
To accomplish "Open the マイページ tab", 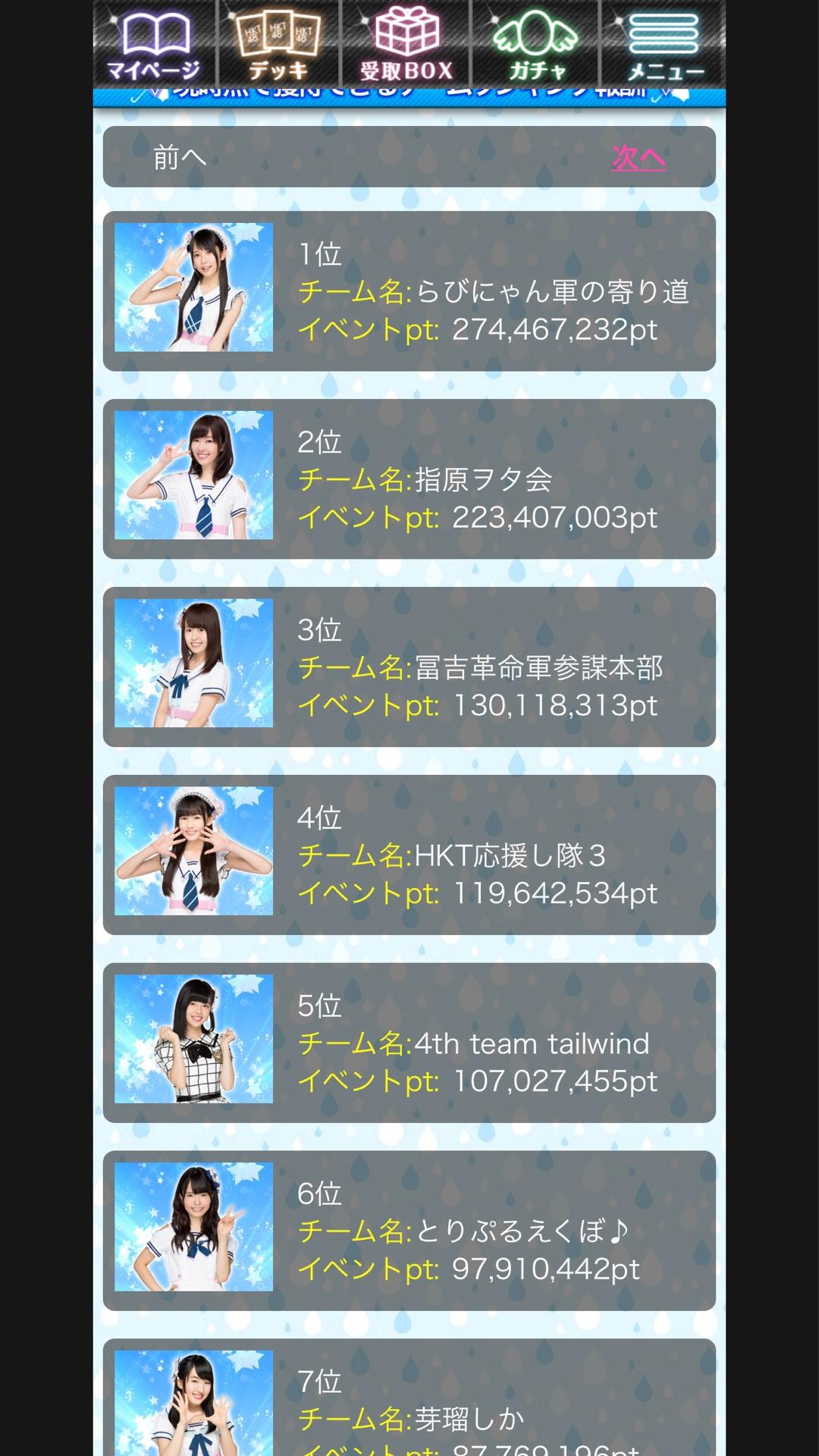I will tap(155, 44).
